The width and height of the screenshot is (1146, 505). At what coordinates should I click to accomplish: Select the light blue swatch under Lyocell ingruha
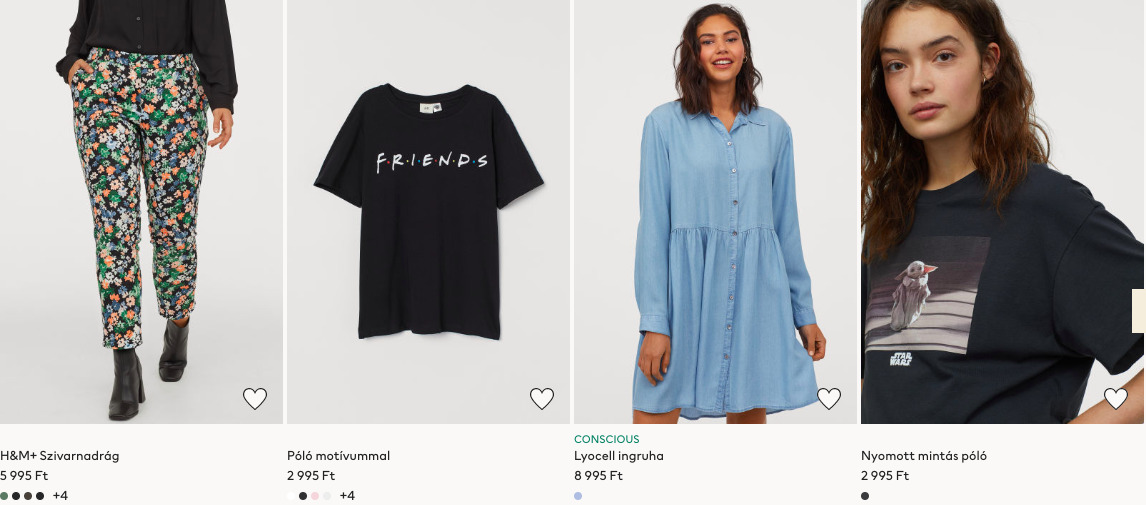pyautogui.click(x=578, y=496)
